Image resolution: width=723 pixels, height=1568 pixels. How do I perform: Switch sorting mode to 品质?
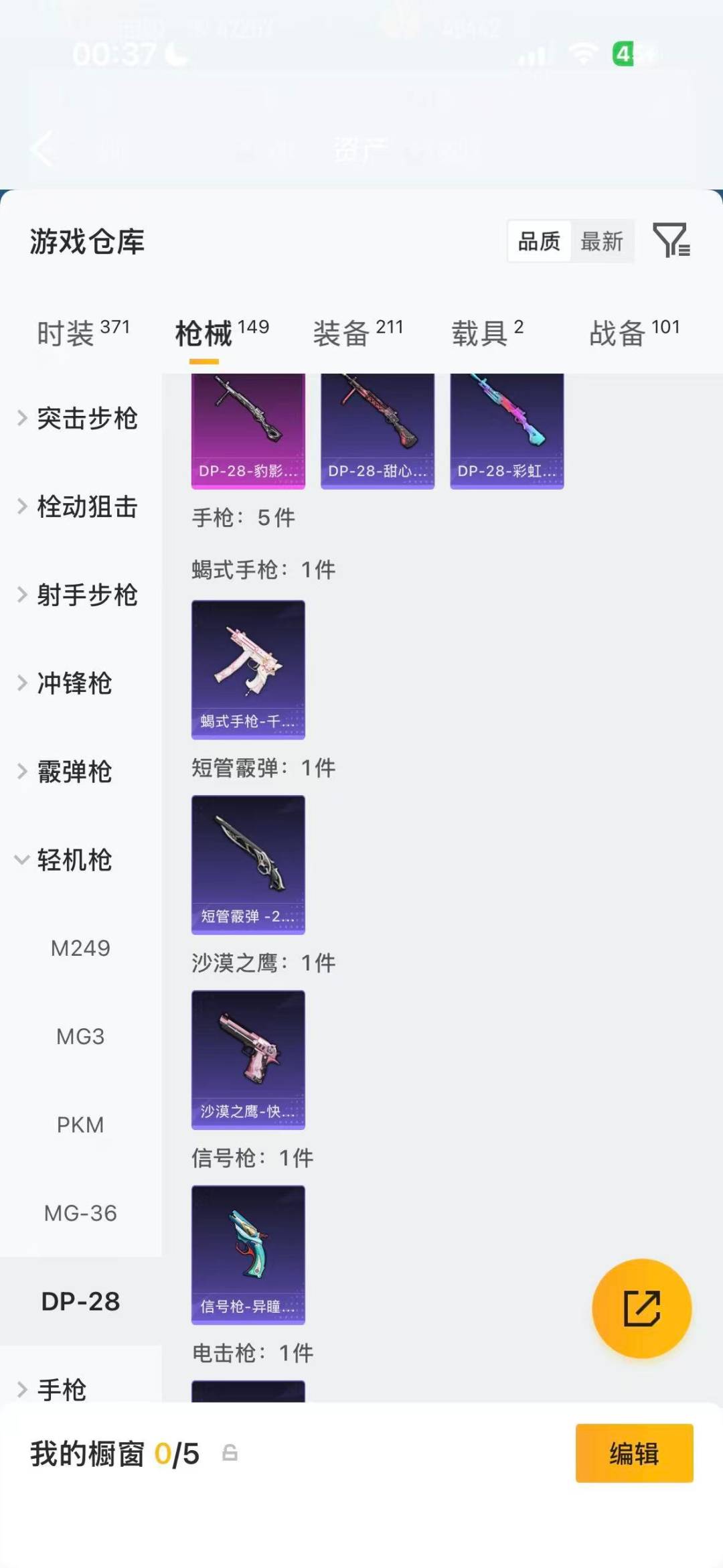click(x=539, y=242)
